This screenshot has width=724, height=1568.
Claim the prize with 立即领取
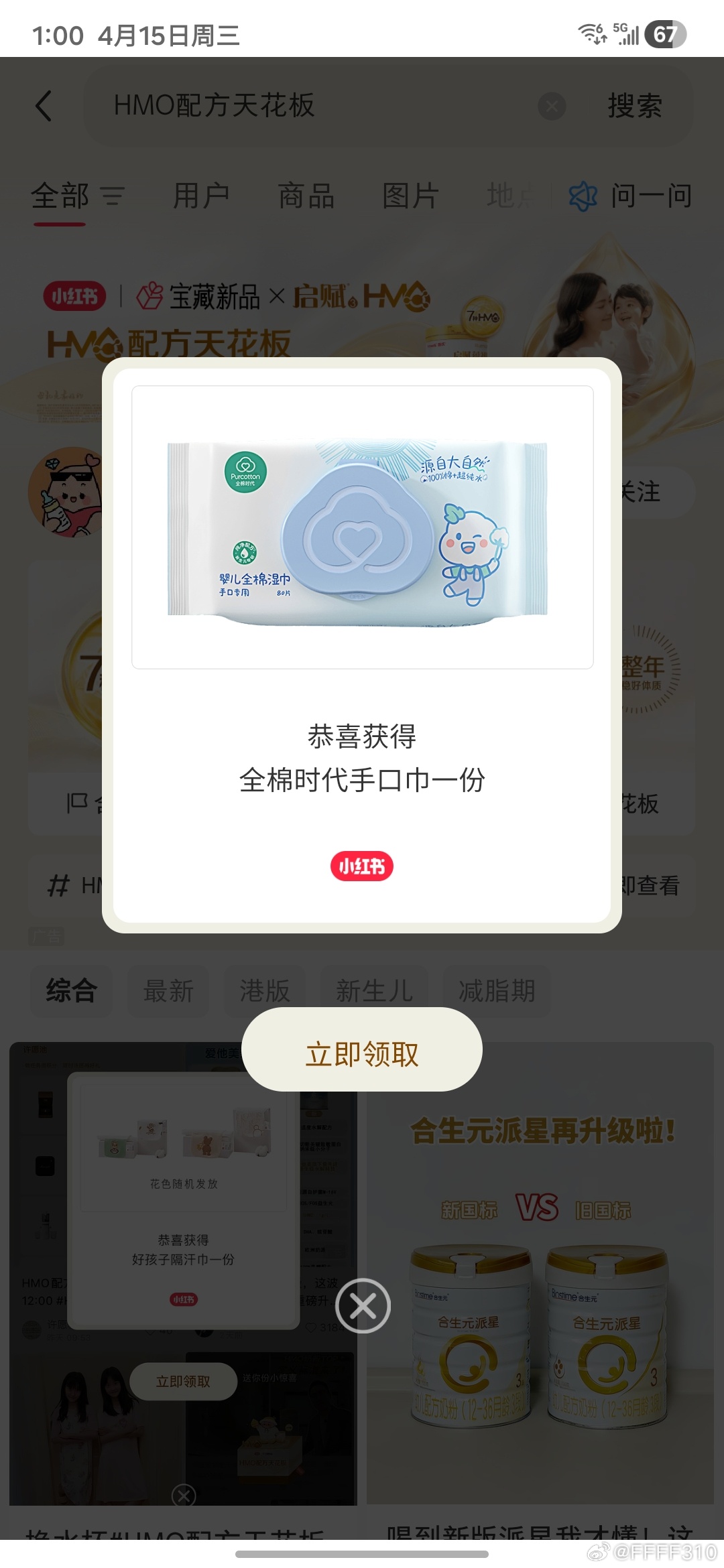pyautogui.click(x=362, y=1054)
